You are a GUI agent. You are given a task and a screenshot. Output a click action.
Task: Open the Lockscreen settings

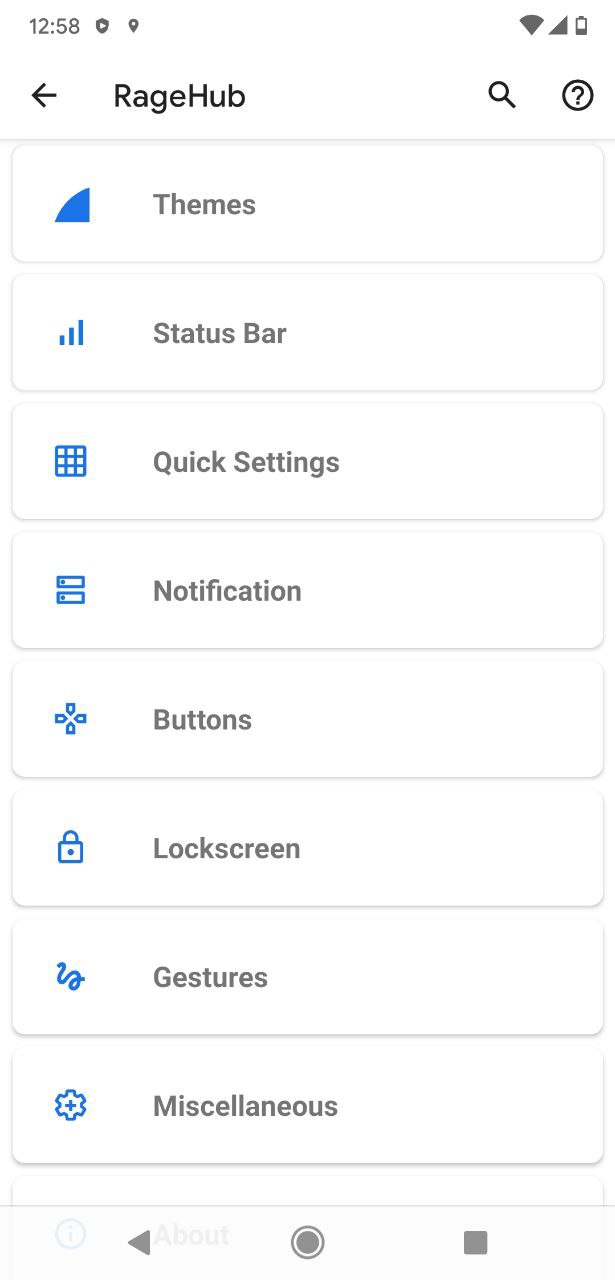307,849
